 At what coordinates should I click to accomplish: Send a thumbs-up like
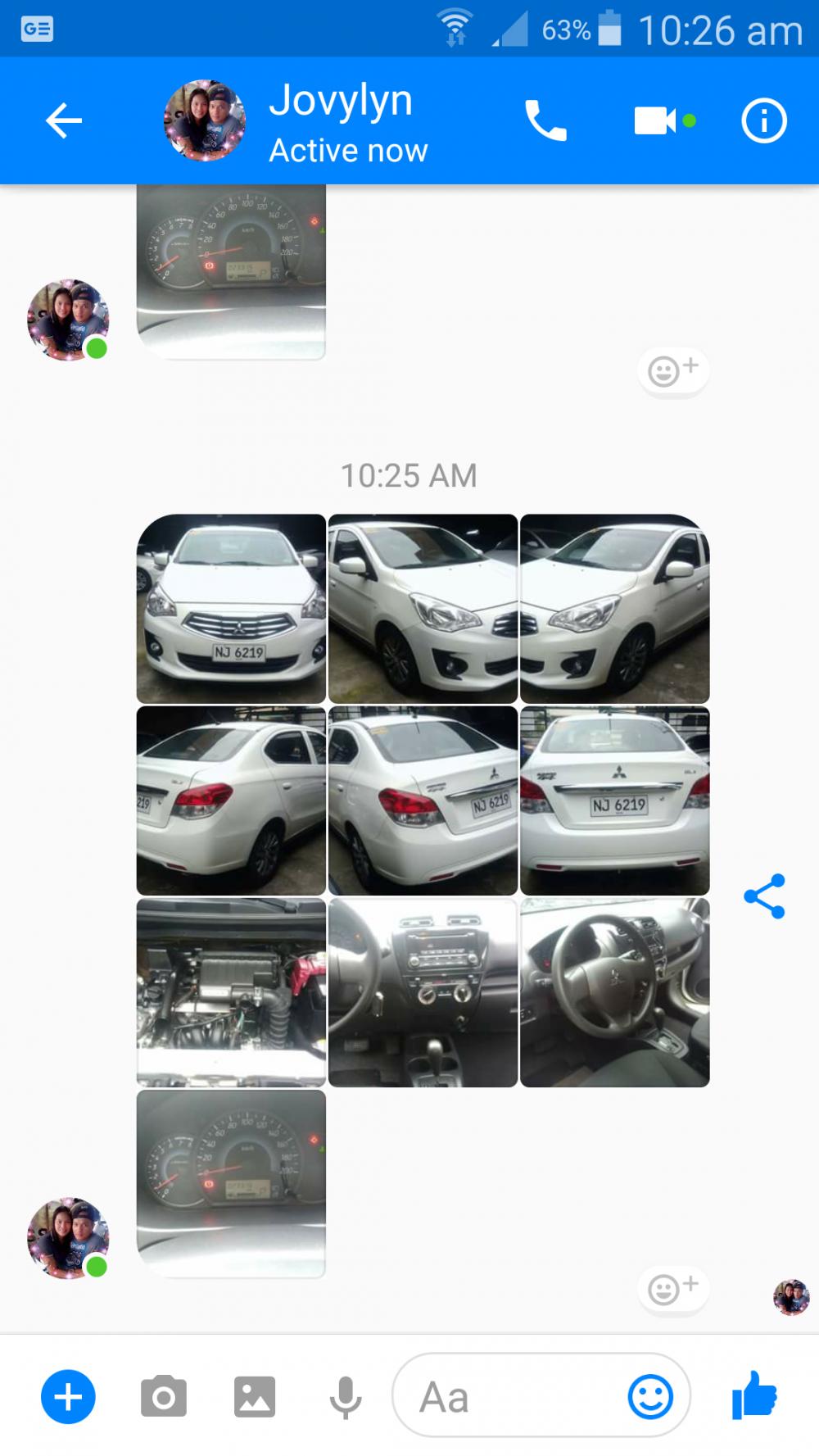tap(754, 1395)
